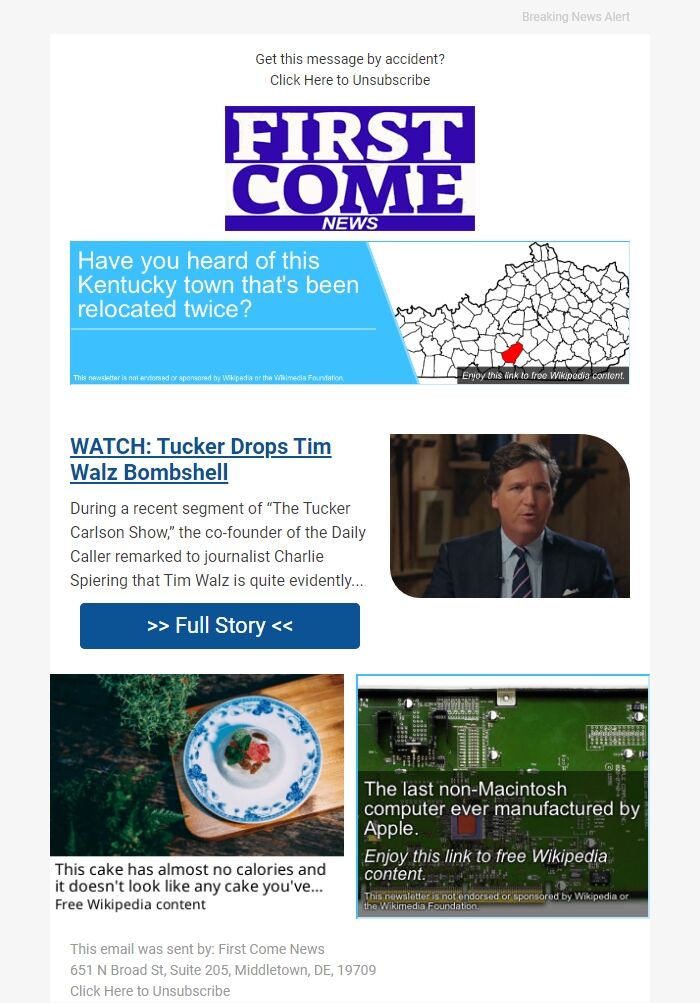Tap the top Click Here to Unsubscribe link
700x1003 pixels.
click(x=350, y=80)
